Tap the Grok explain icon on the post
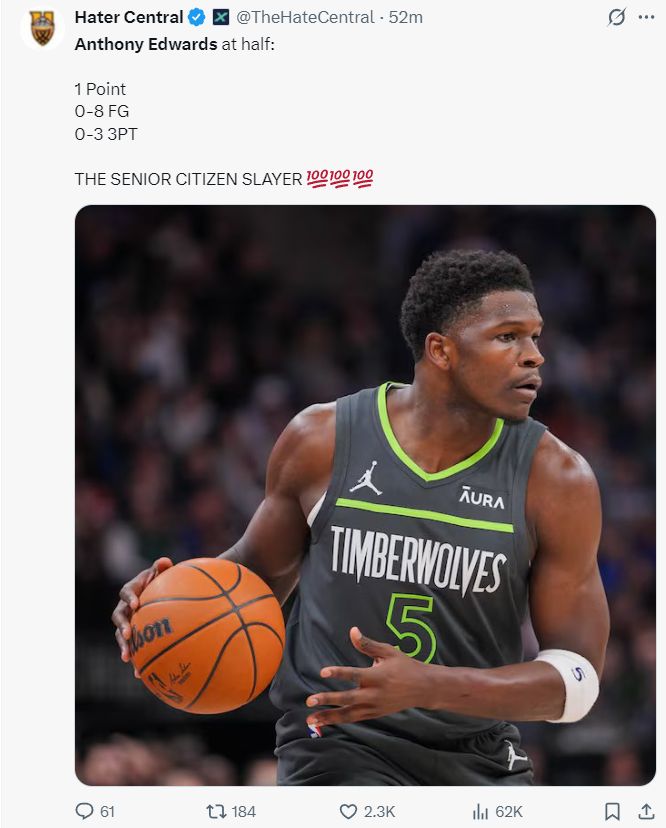Image resolution: width=666 pixels, height=828 pixels. pos(617,17)
